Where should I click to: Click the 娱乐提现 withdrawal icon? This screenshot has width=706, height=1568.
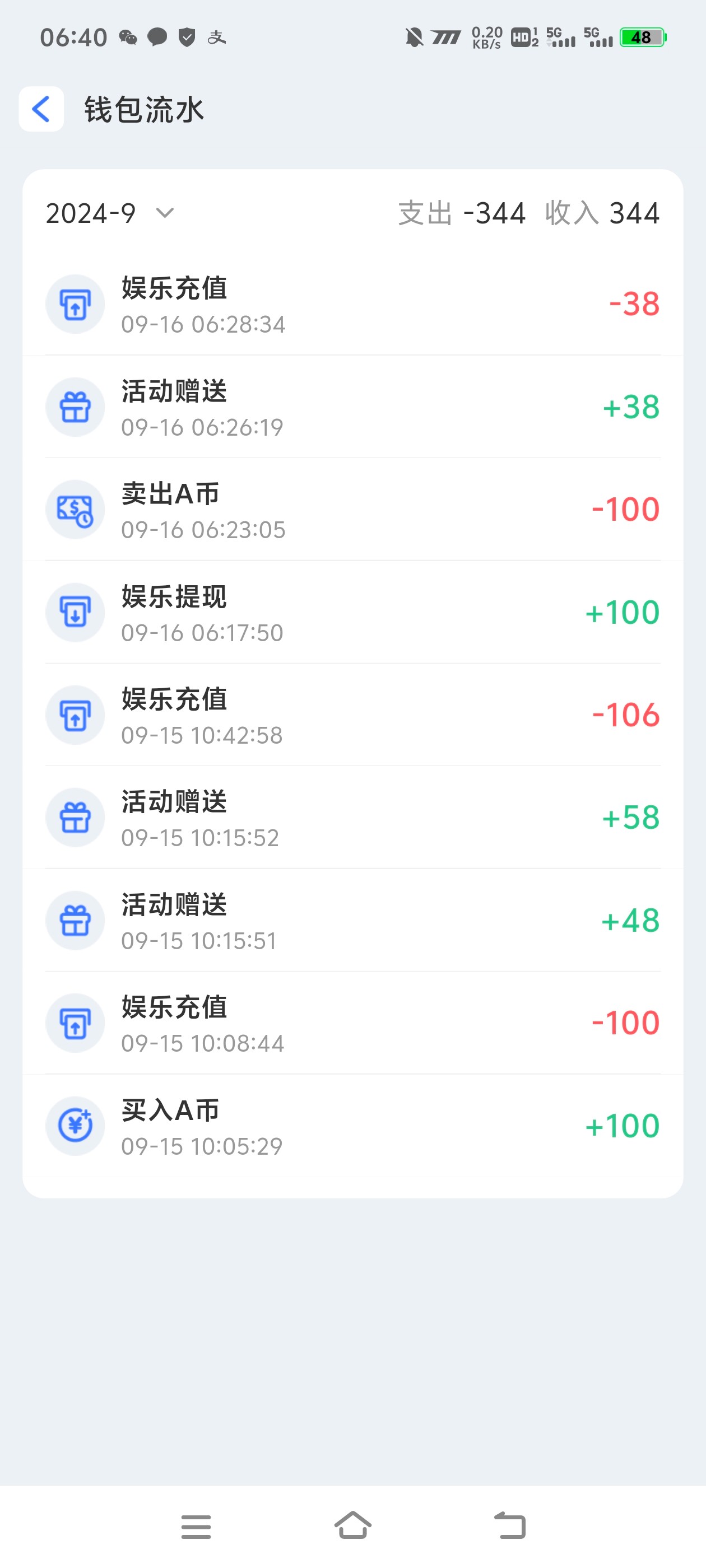click(75, 612)
